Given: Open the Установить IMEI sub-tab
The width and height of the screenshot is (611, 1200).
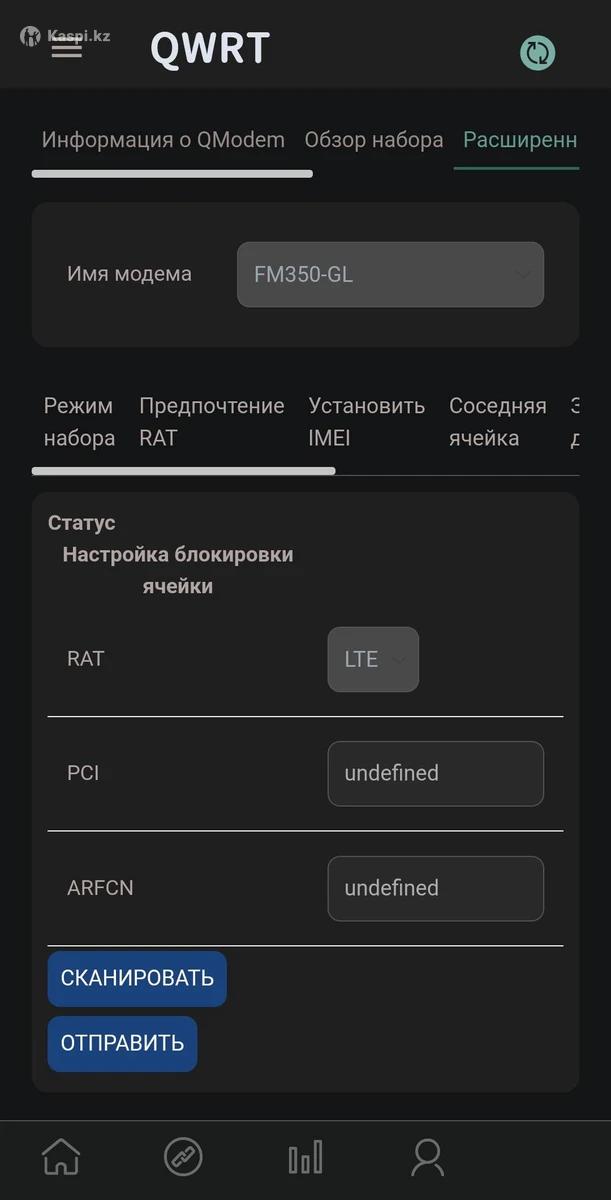Looking at the screenshot, I should coord(366,421).
